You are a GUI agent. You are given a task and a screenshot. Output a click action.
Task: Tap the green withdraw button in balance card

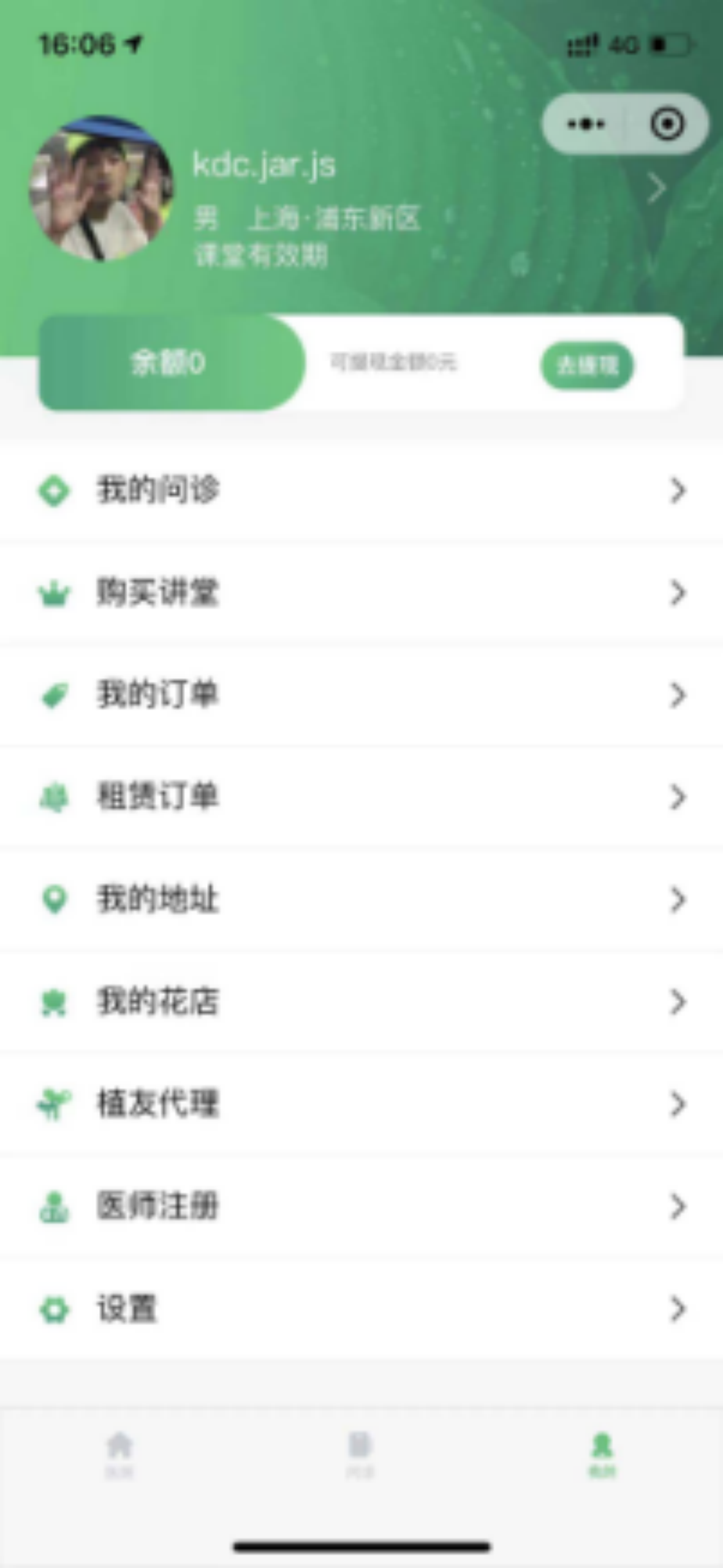(587, 366)
